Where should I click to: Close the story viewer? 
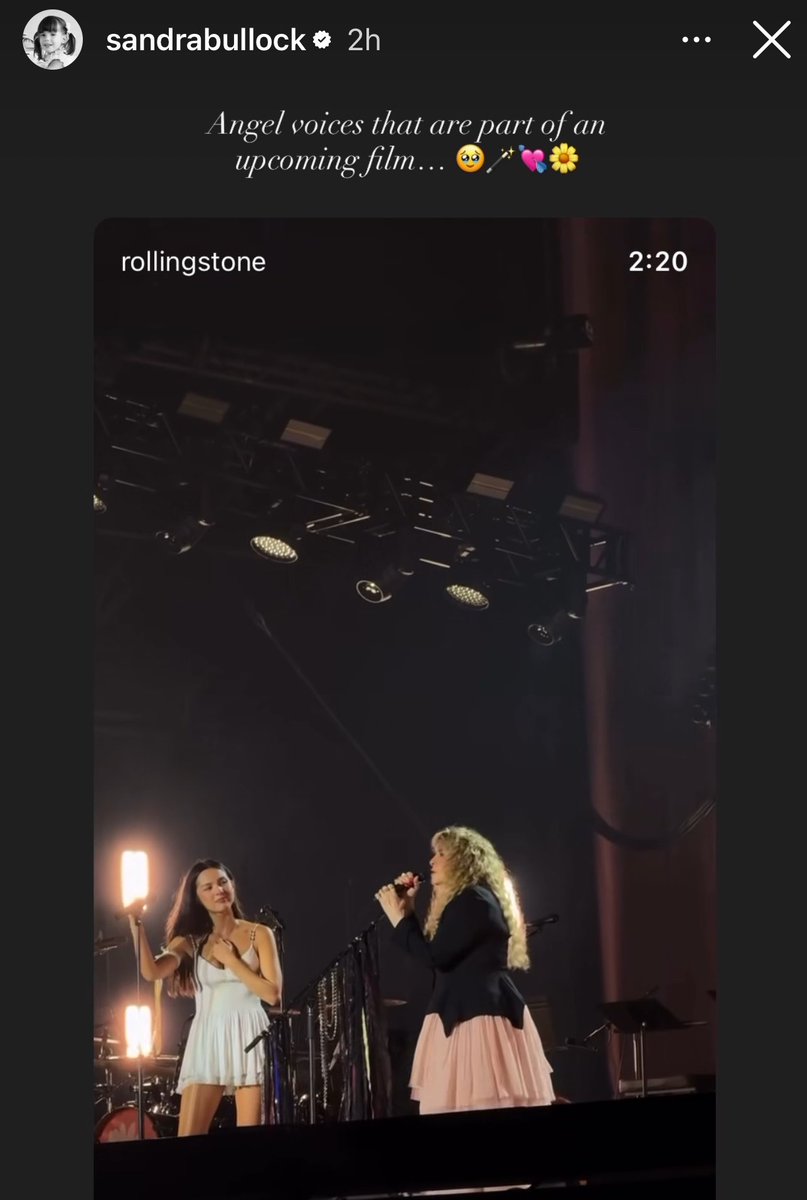pos(771,40)
